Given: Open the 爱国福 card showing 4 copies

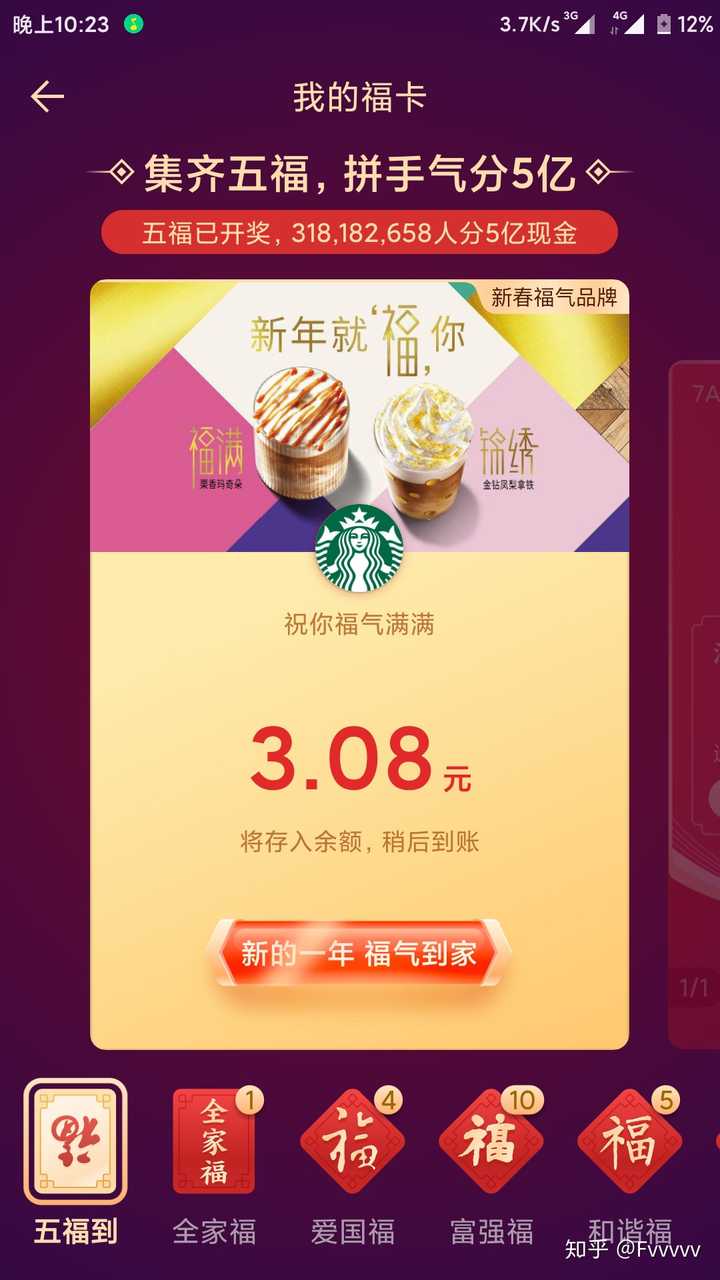Looking at the screenshot, I should pyautogui.click(x=352, y=1140).
